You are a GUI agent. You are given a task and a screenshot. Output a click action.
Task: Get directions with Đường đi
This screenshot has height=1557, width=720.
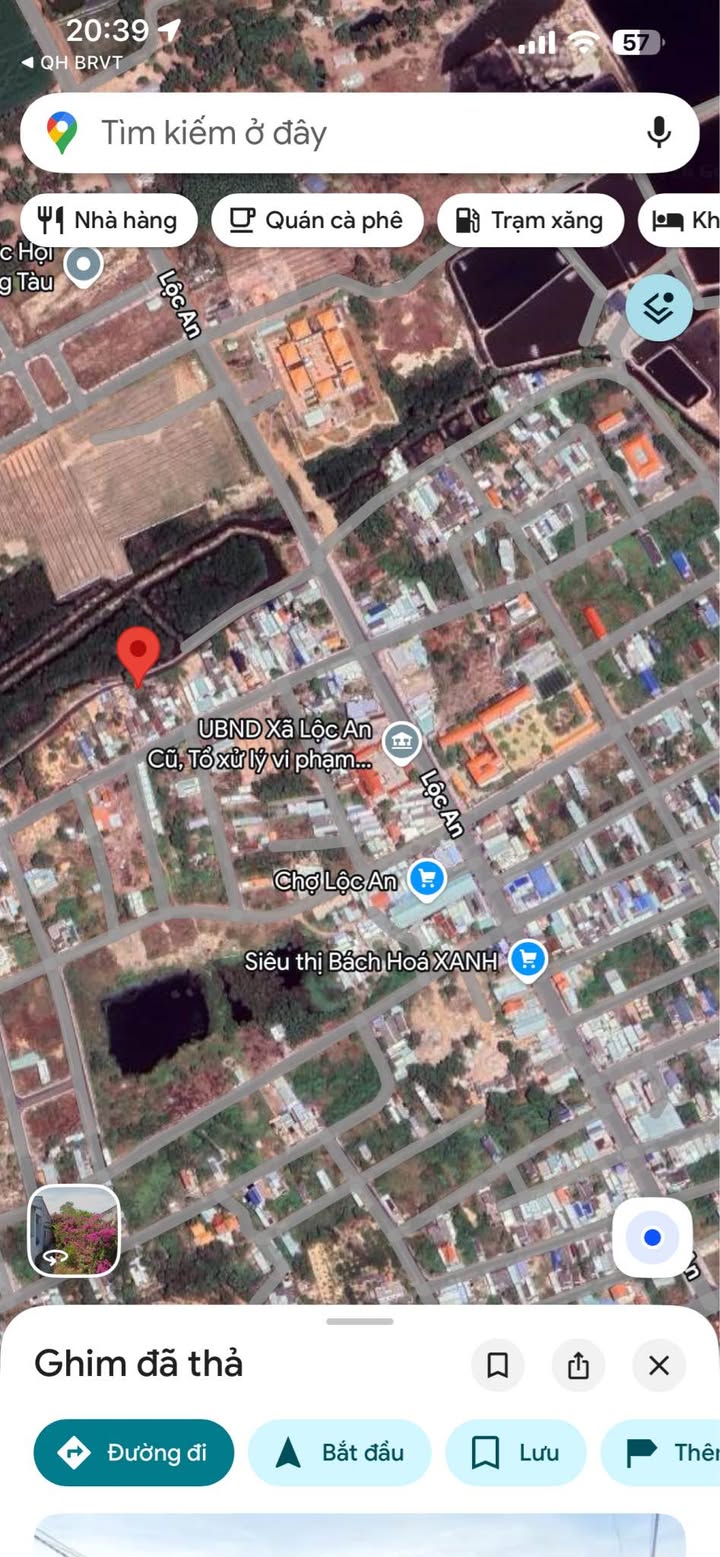134,1453
